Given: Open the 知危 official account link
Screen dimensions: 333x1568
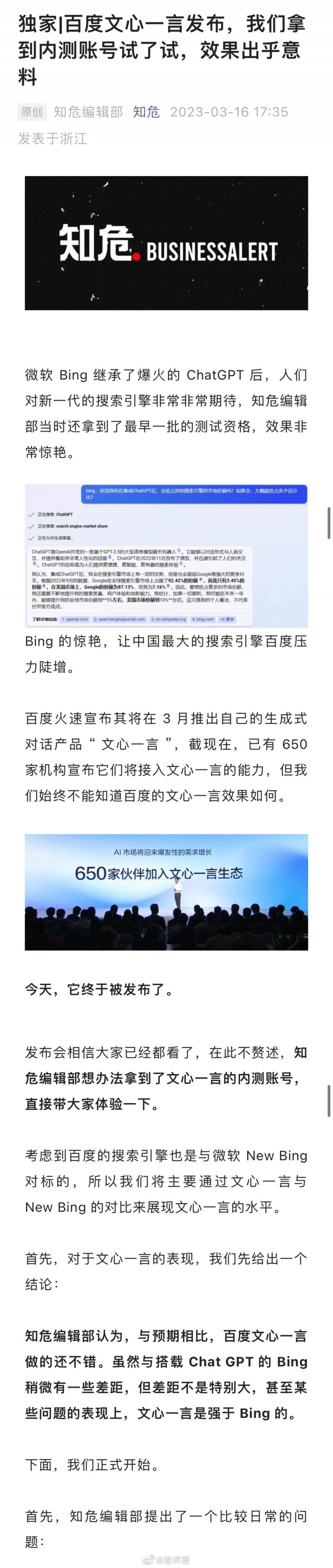Looking at the screenshot, I should (146, 112).
